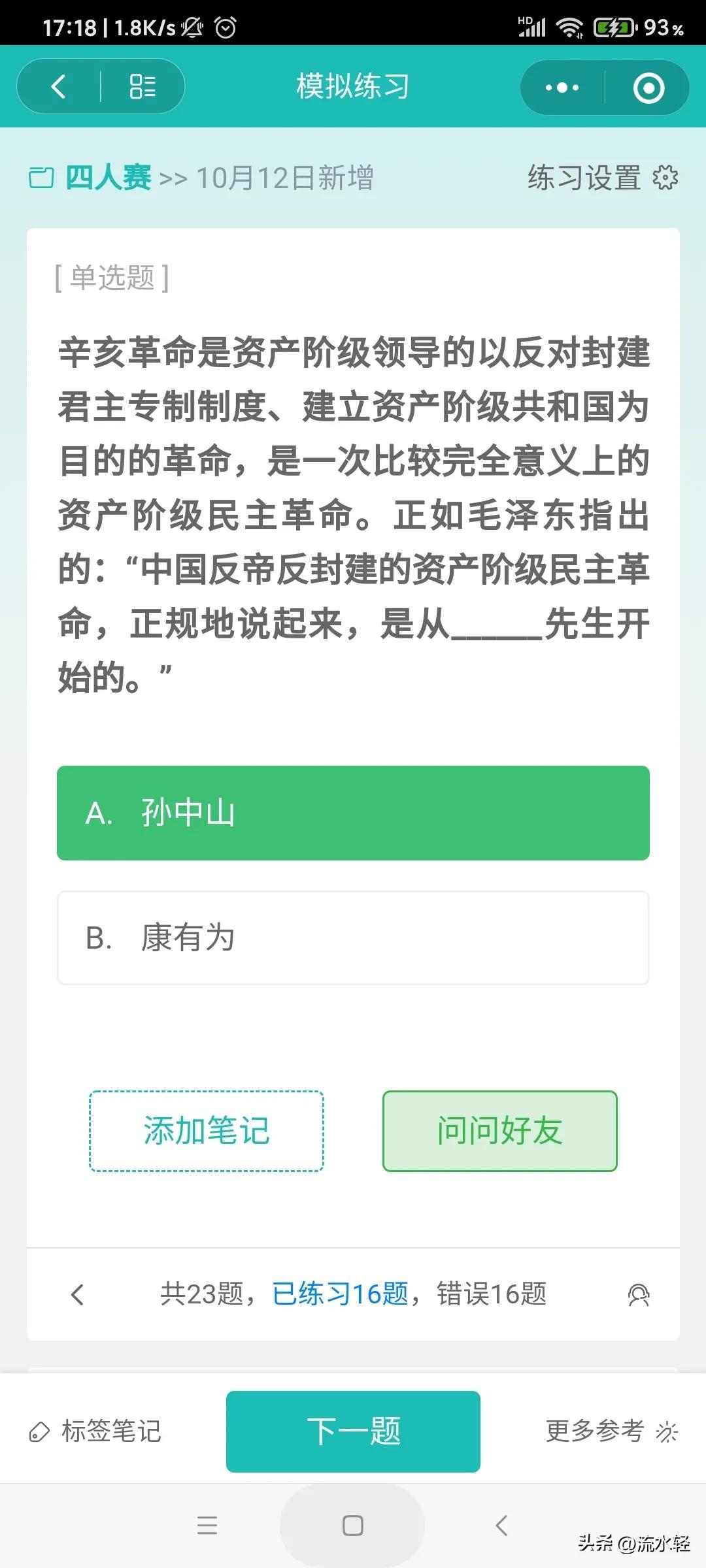This screenshot has width=706, height=1568.
Task: Tap the group icon beside the question statistics
Action: (639, 1296)
